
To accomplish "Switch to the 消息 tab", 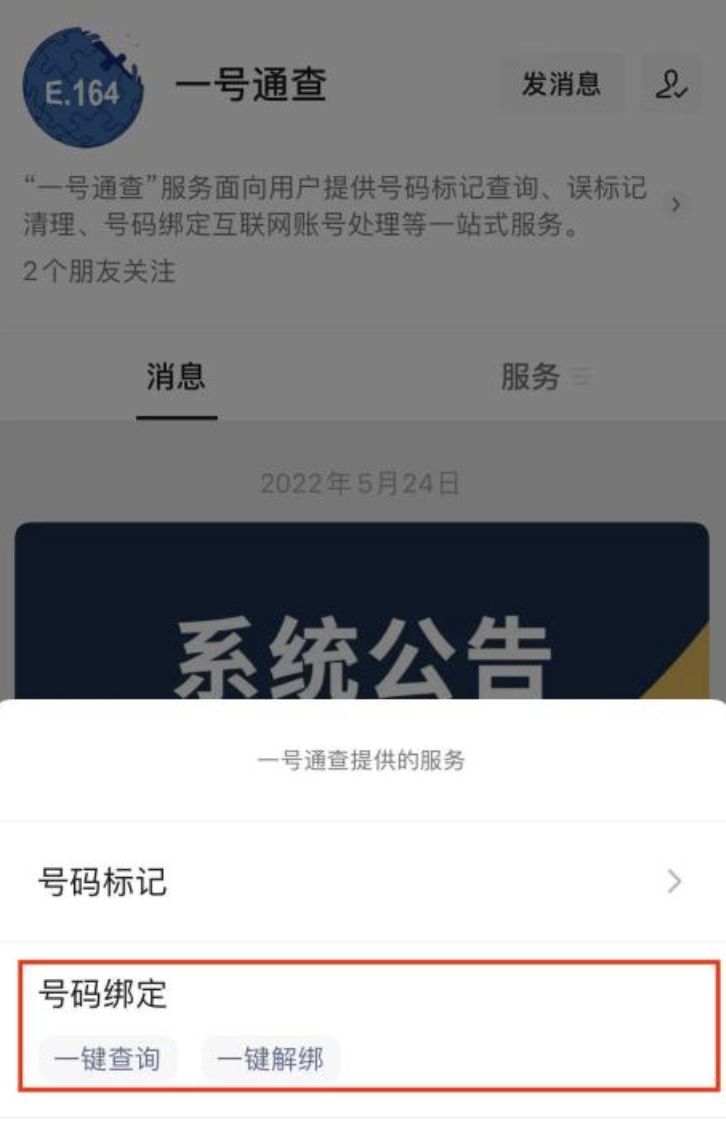I will coord(176,377).
